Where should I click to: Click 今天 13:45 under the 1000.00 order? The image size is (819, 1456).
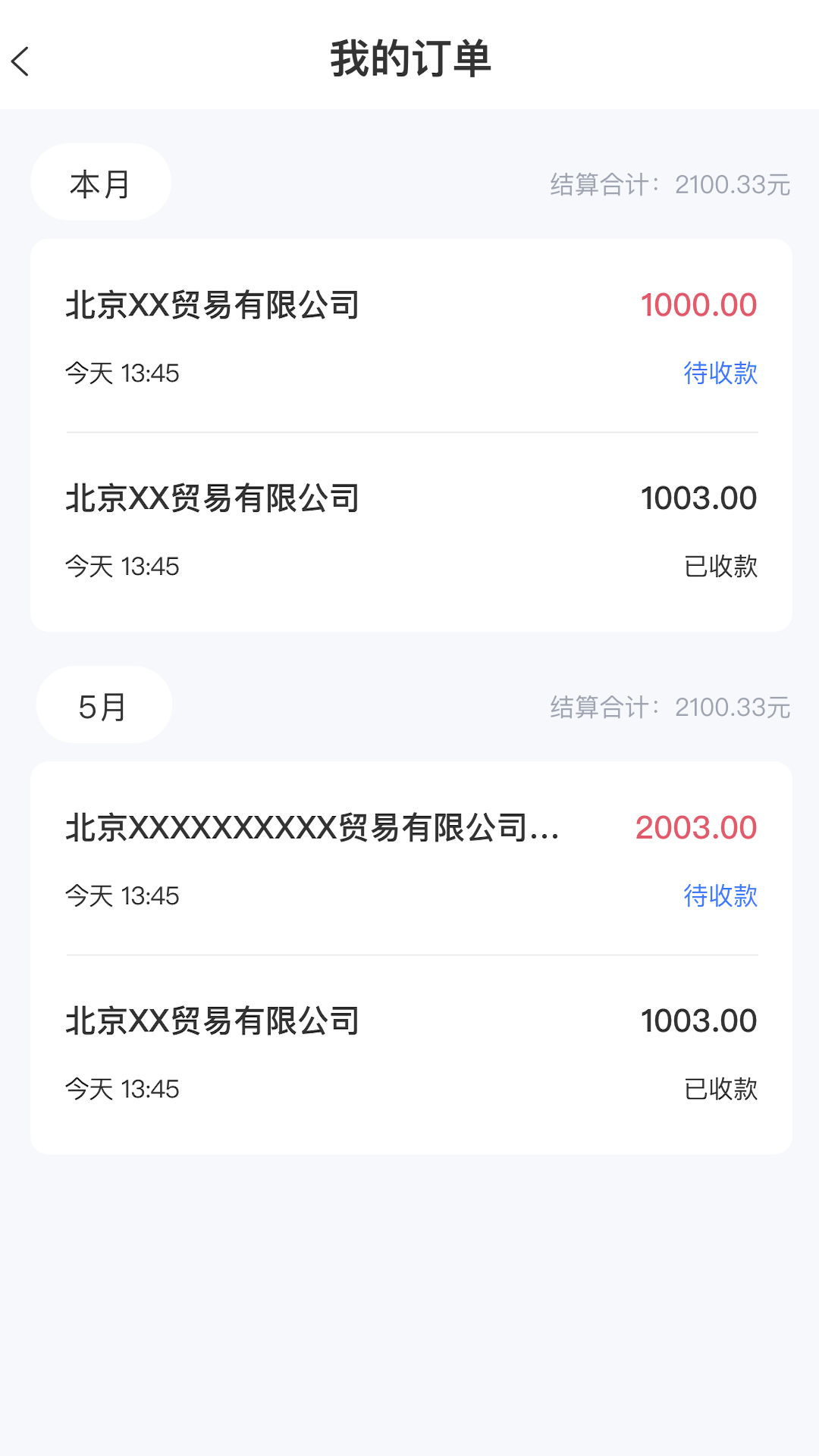pos(123,374)
